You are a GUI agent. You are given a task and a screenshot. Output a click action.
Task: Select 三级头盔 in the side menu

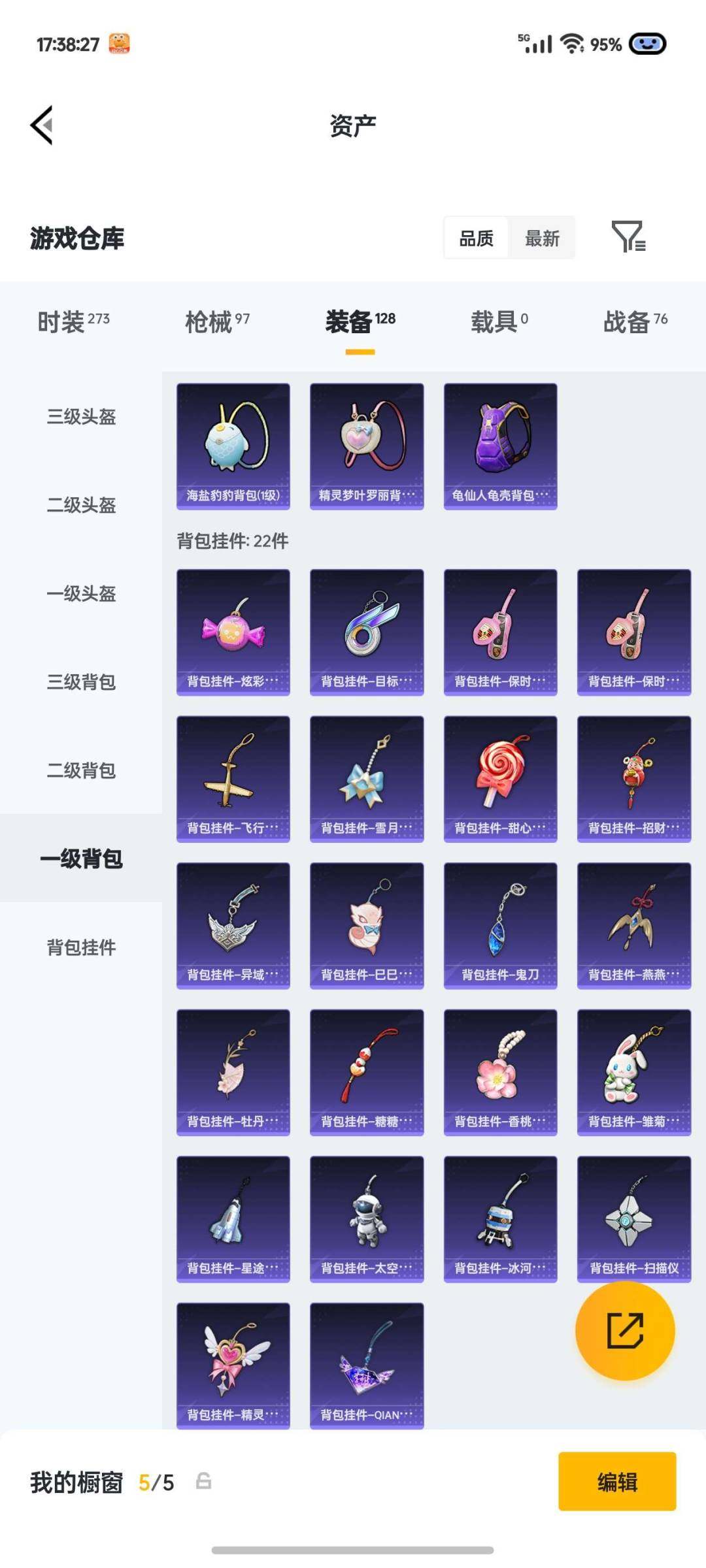(81, 417)
